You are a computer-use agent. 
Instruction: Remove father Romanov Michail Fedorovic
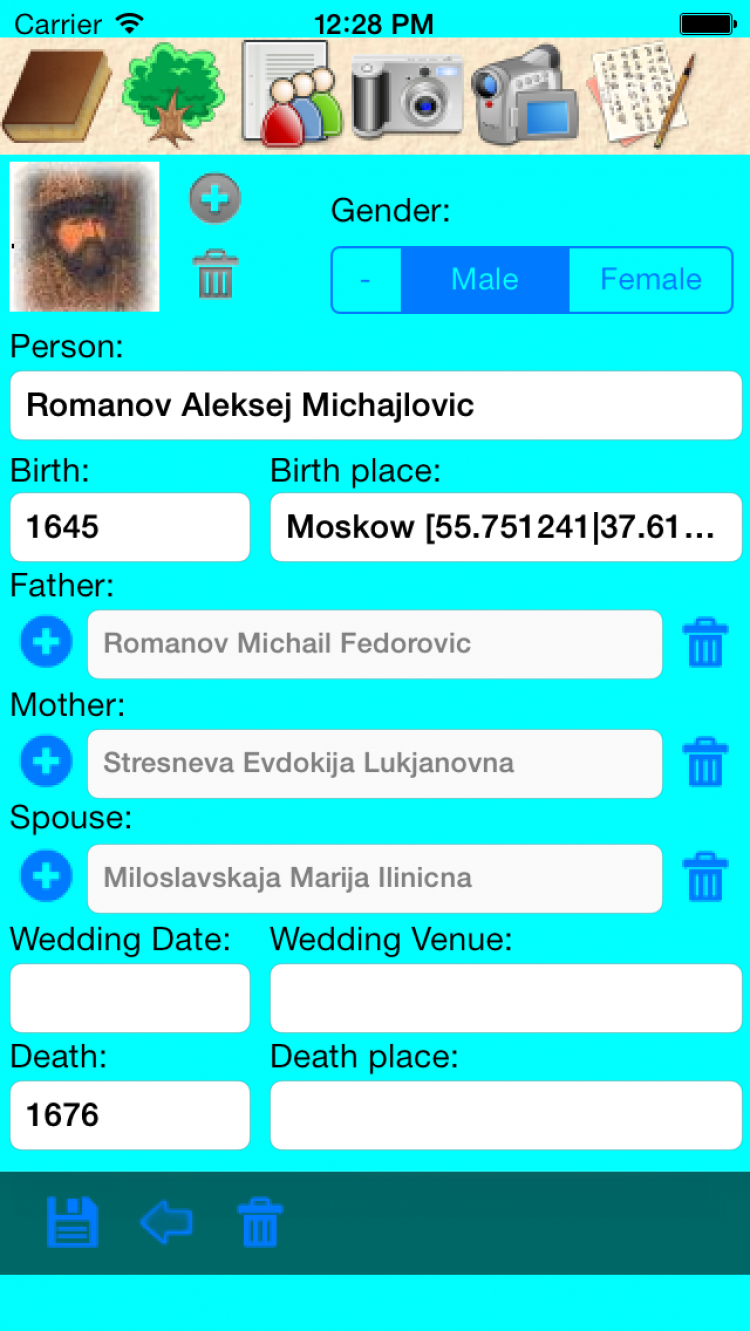705,643
